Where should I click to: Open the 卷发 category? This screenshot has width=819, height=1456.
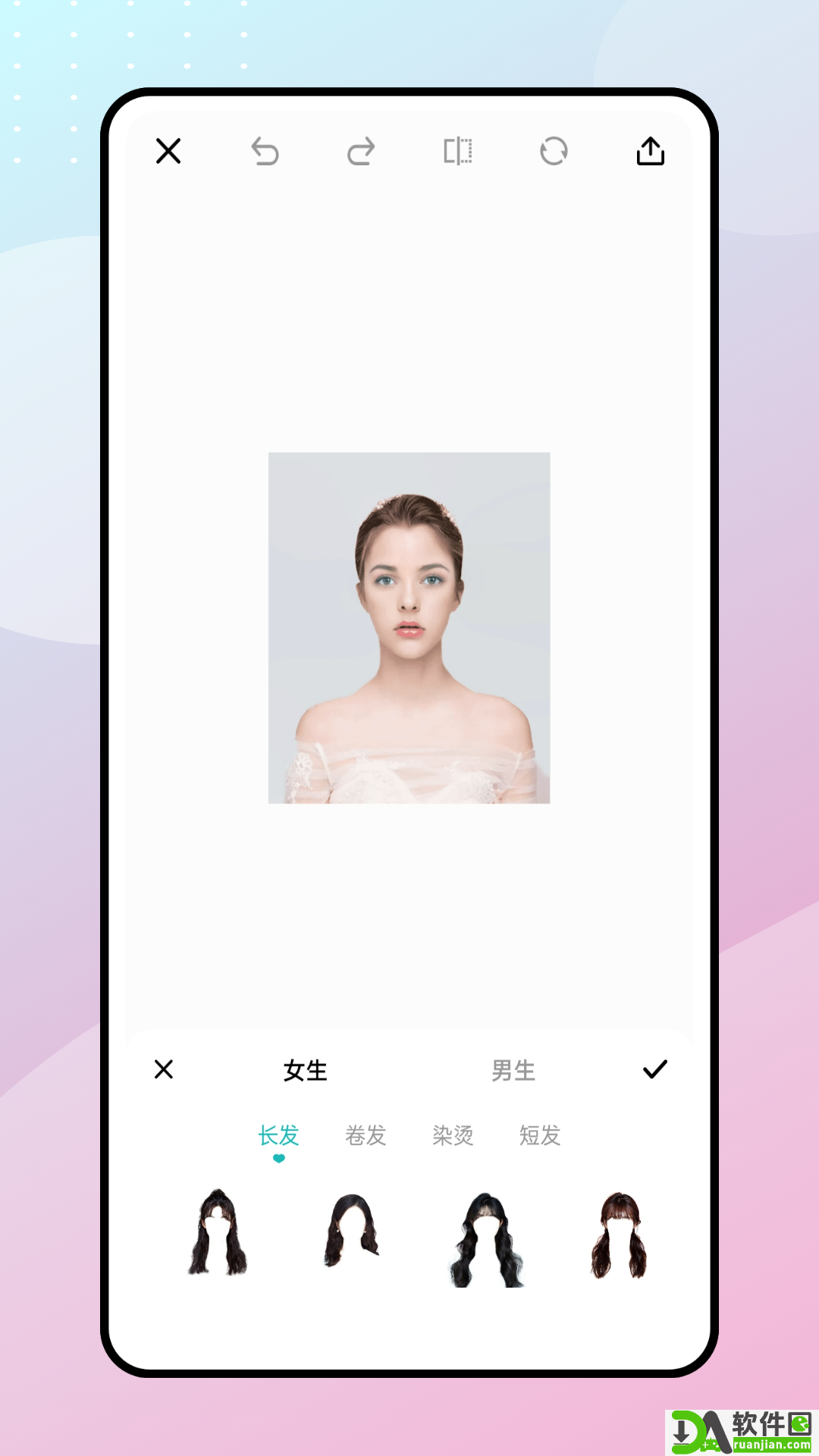pyautogui.click(x=366, y=1135)
